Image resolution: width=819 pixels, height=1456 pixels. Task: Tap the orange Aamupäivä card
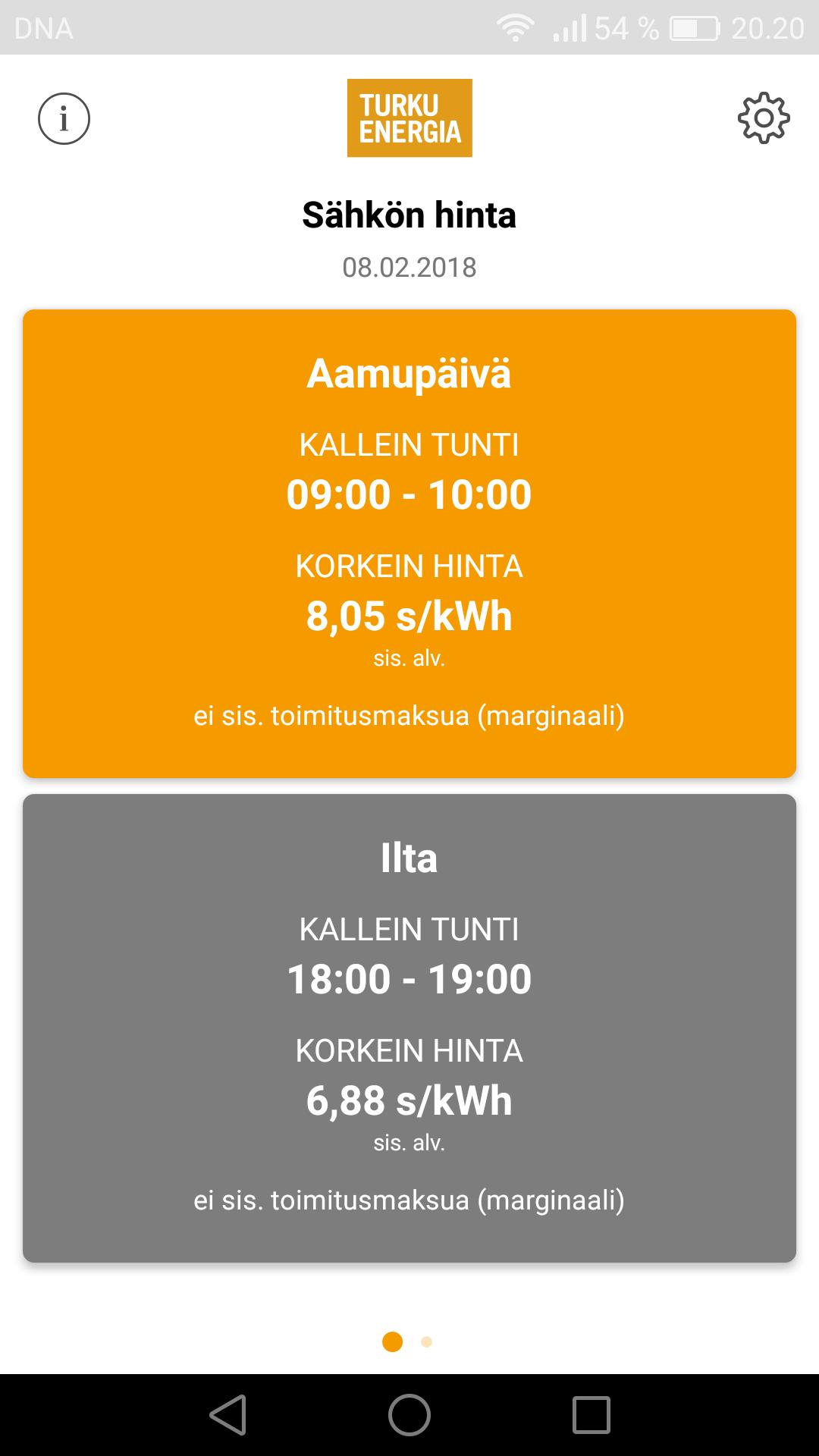click(409, 542)
